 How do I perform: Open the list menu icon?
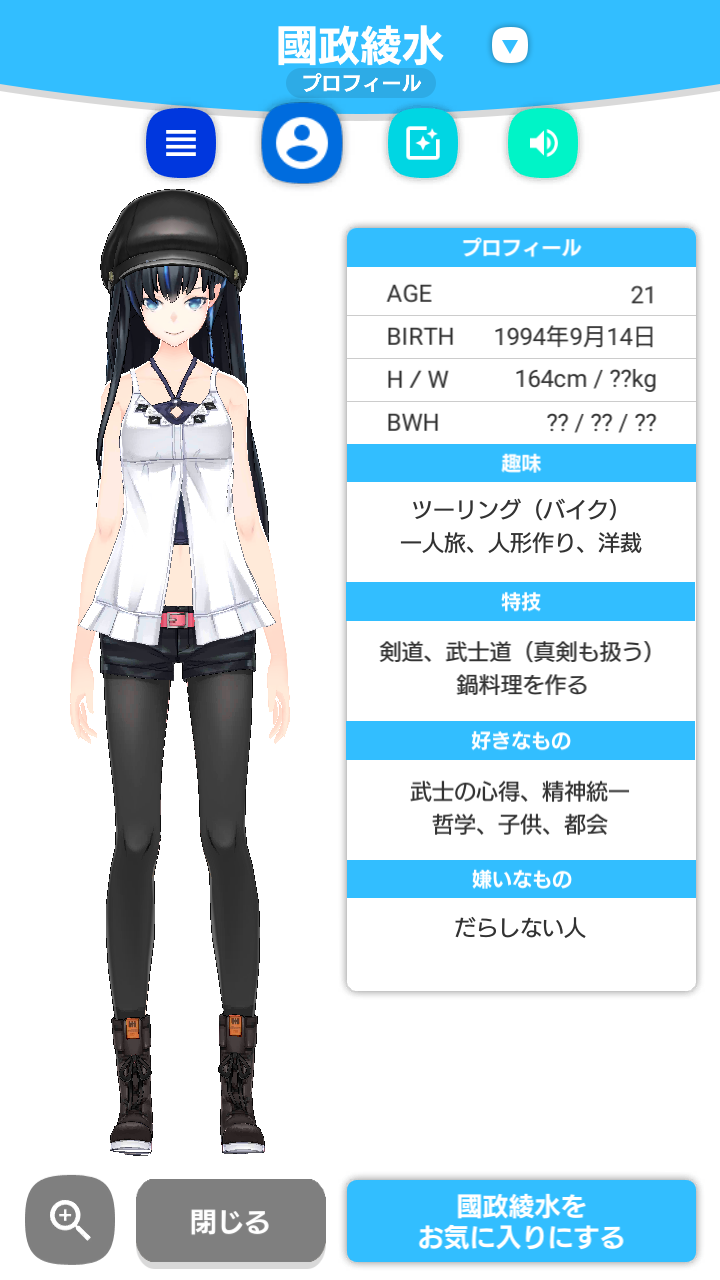click(x=180, y=144)
